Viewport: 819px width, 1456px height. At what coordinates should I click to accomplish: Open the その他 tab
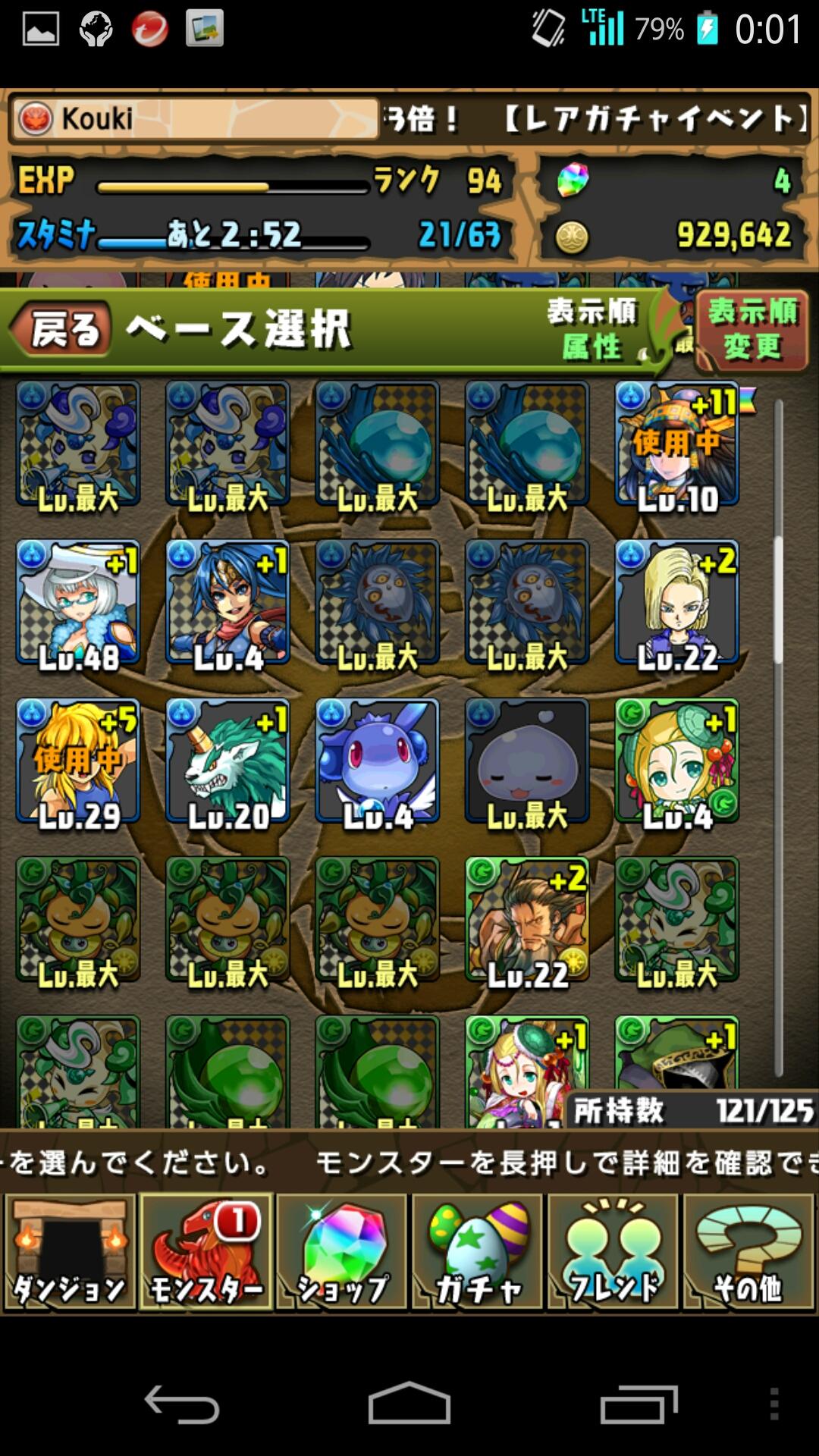click(x=749, y=1251)
